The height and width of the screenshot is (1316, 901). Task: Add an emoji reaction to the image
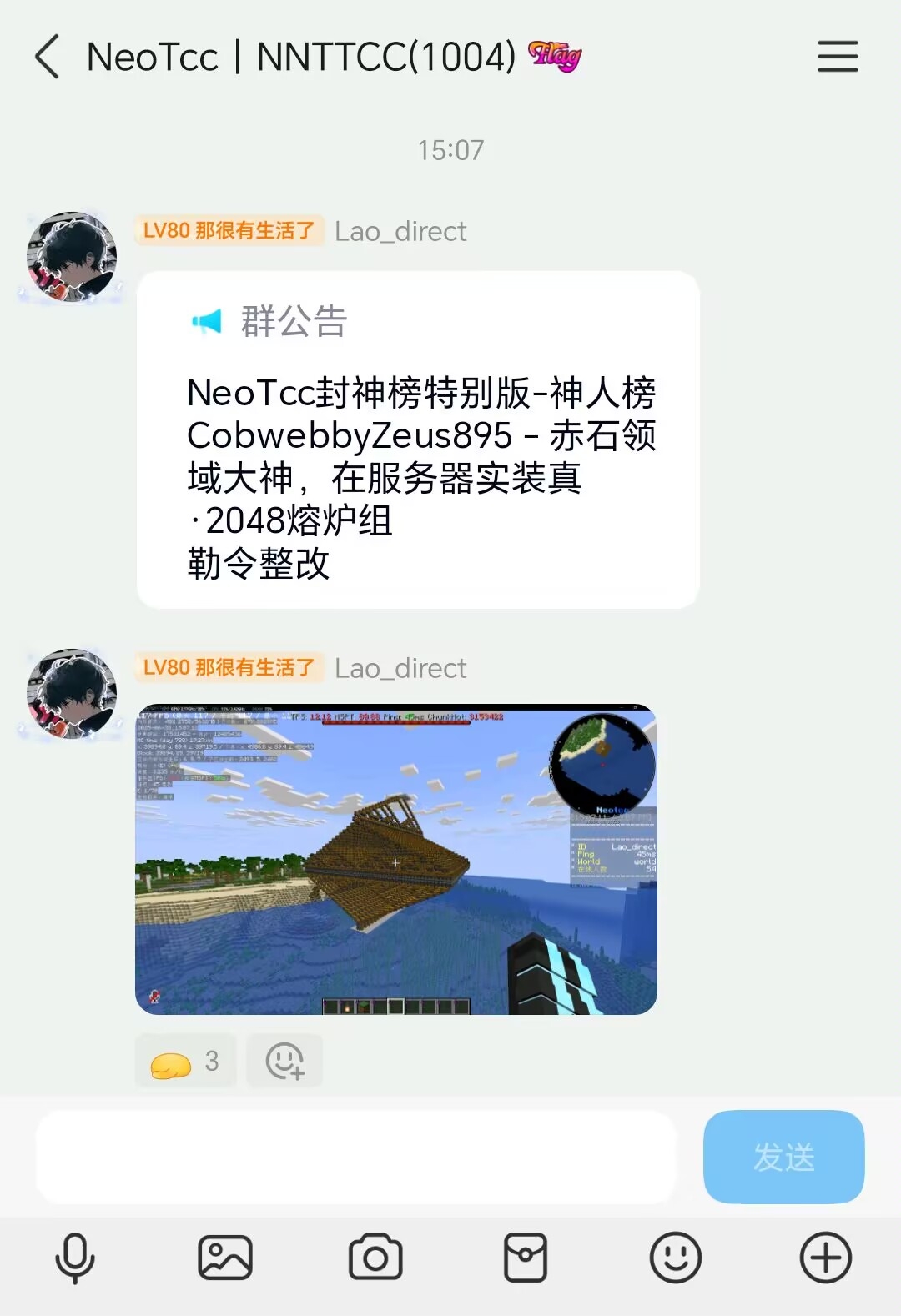(284, 1061)
